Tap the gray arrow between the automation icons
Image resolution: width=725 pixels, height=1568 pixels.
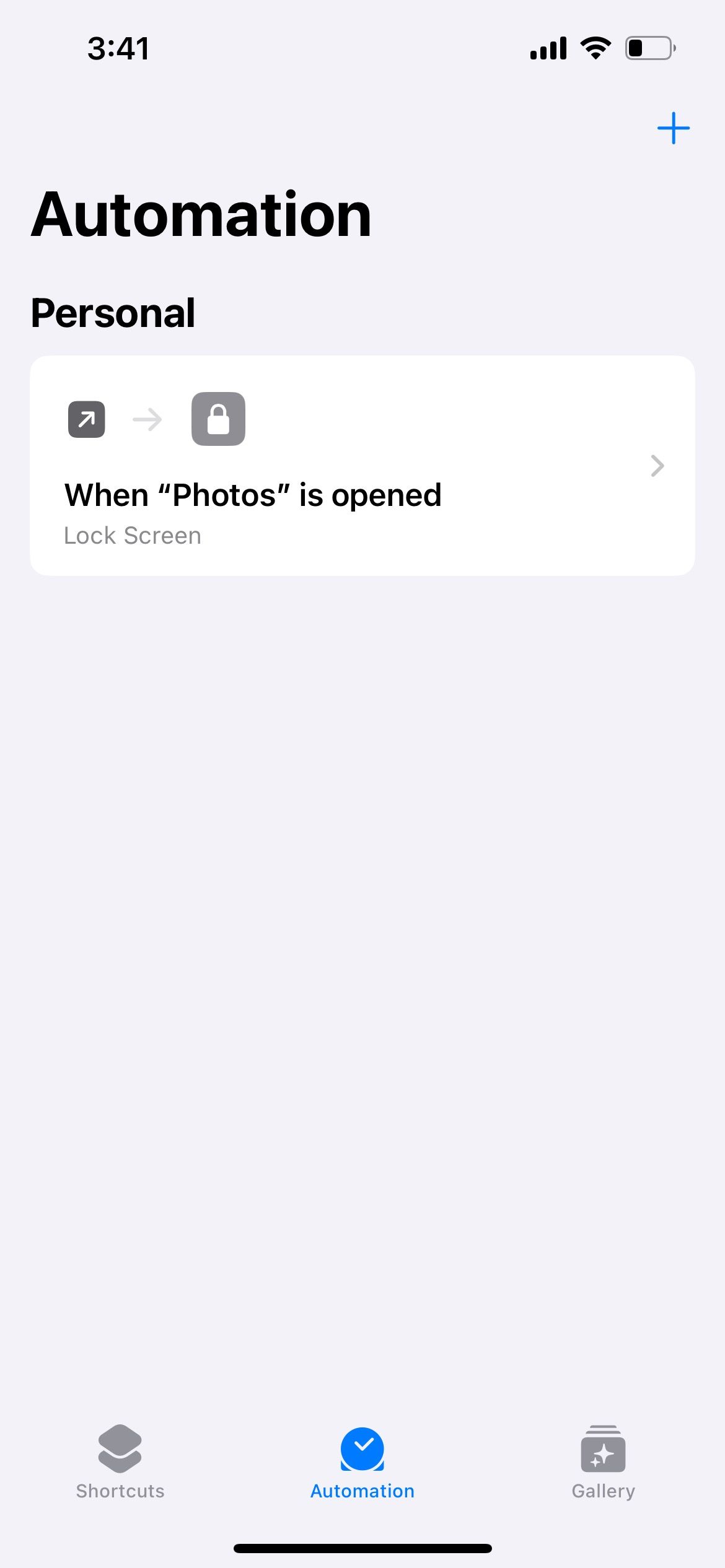[x=146, y=419]
